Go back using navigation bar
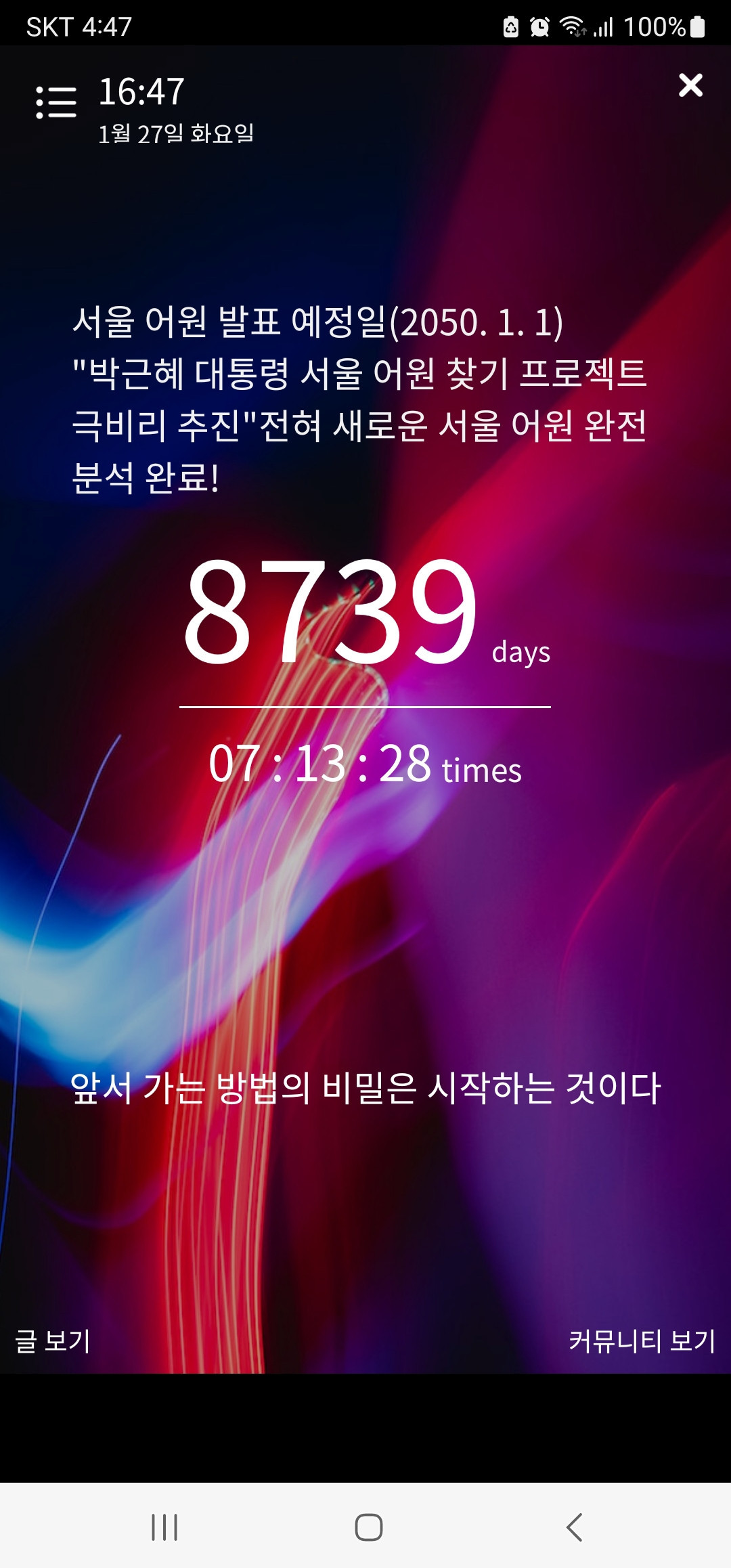 [574, 1527]
